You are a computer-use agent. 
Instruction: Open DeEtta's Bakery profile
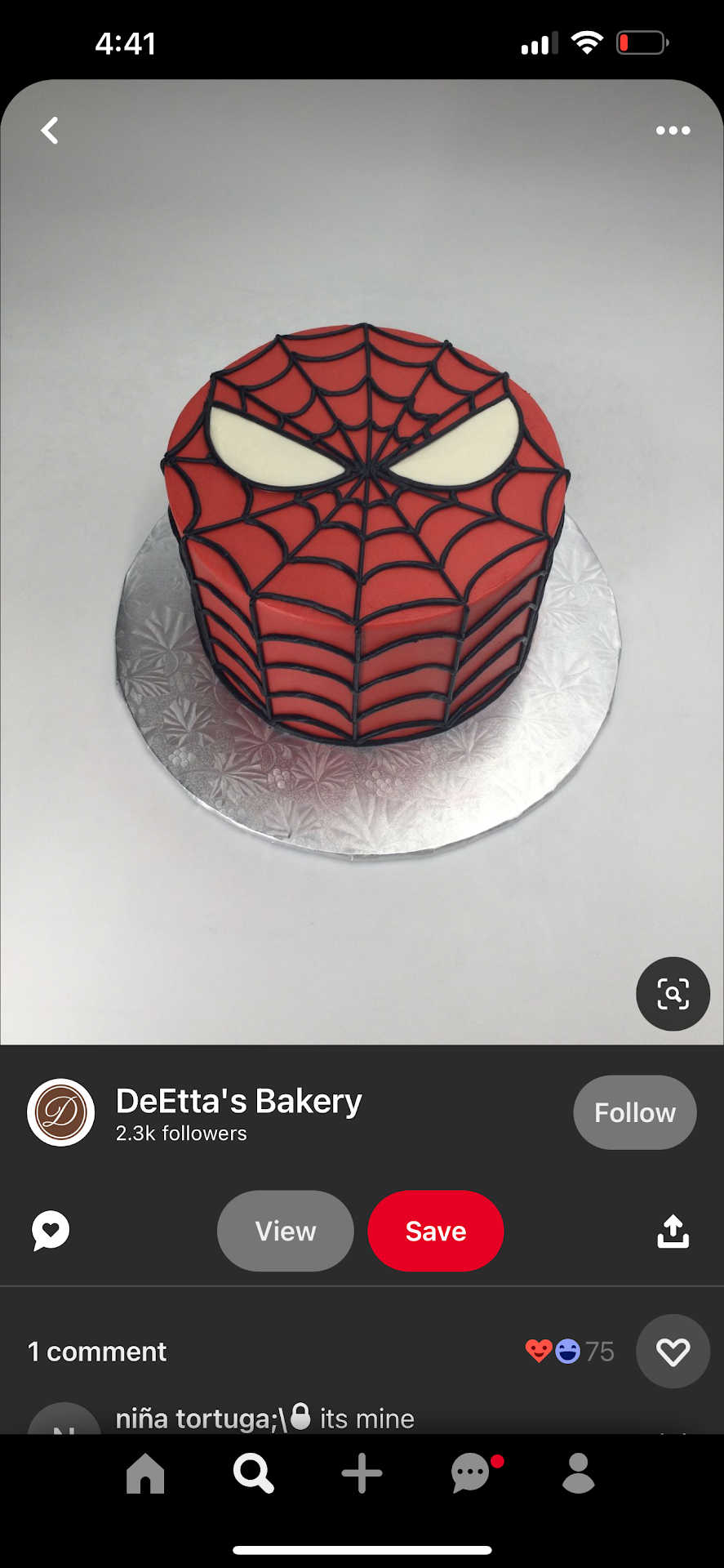[x=238, y=1102]
